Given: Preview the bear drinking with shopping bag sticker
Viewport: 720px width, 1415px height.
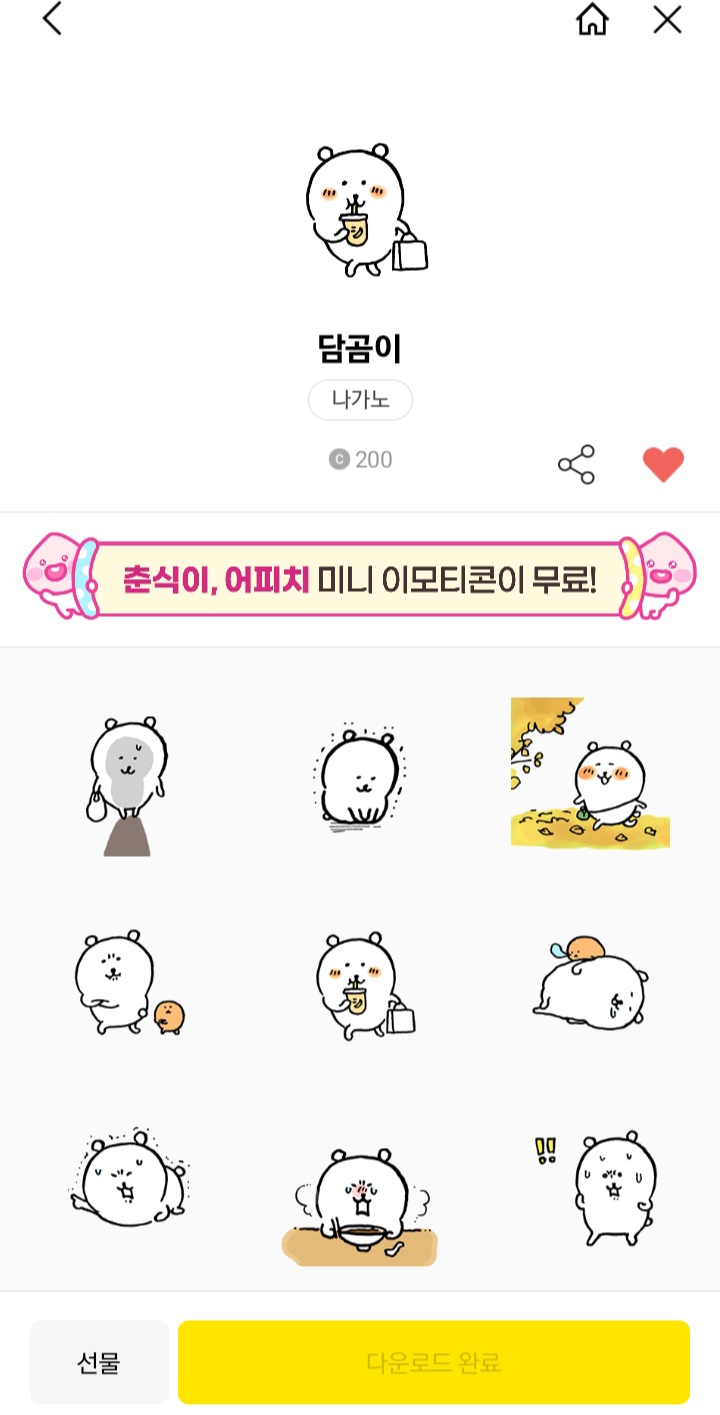Looking at the screenshot, I should coord(364,983).
